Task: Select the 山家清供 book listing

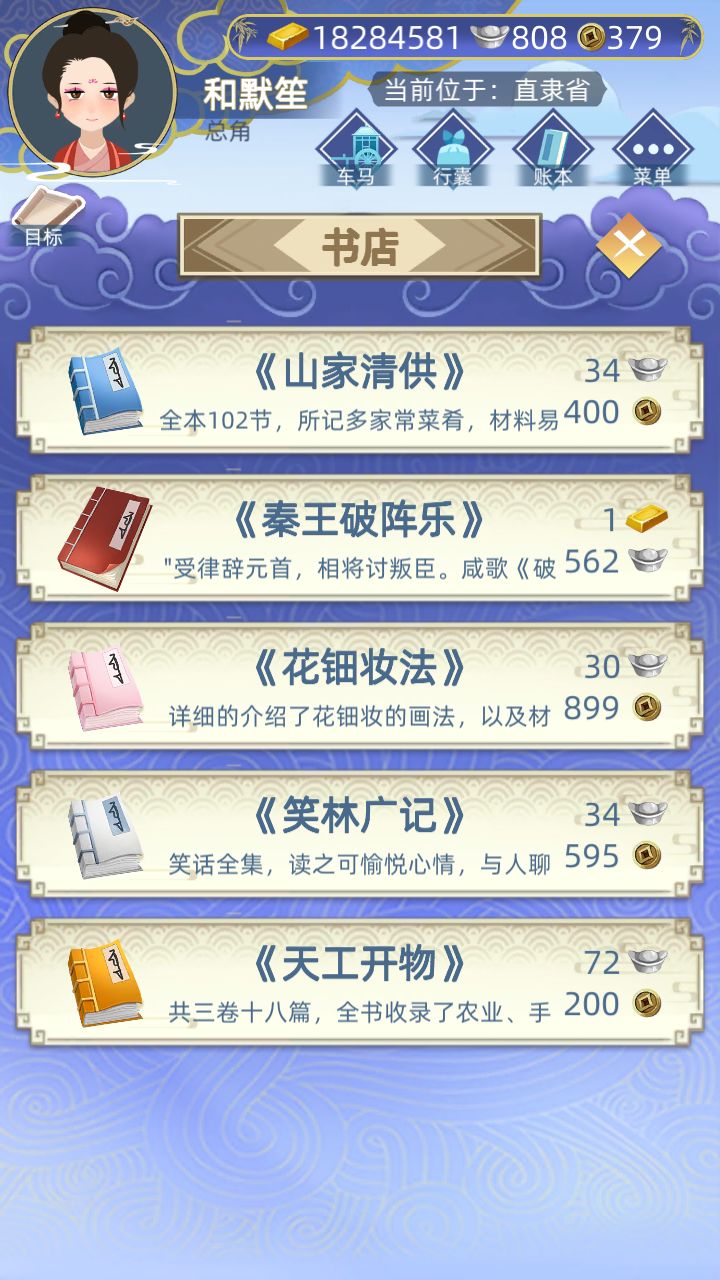Action: [360, 392]
